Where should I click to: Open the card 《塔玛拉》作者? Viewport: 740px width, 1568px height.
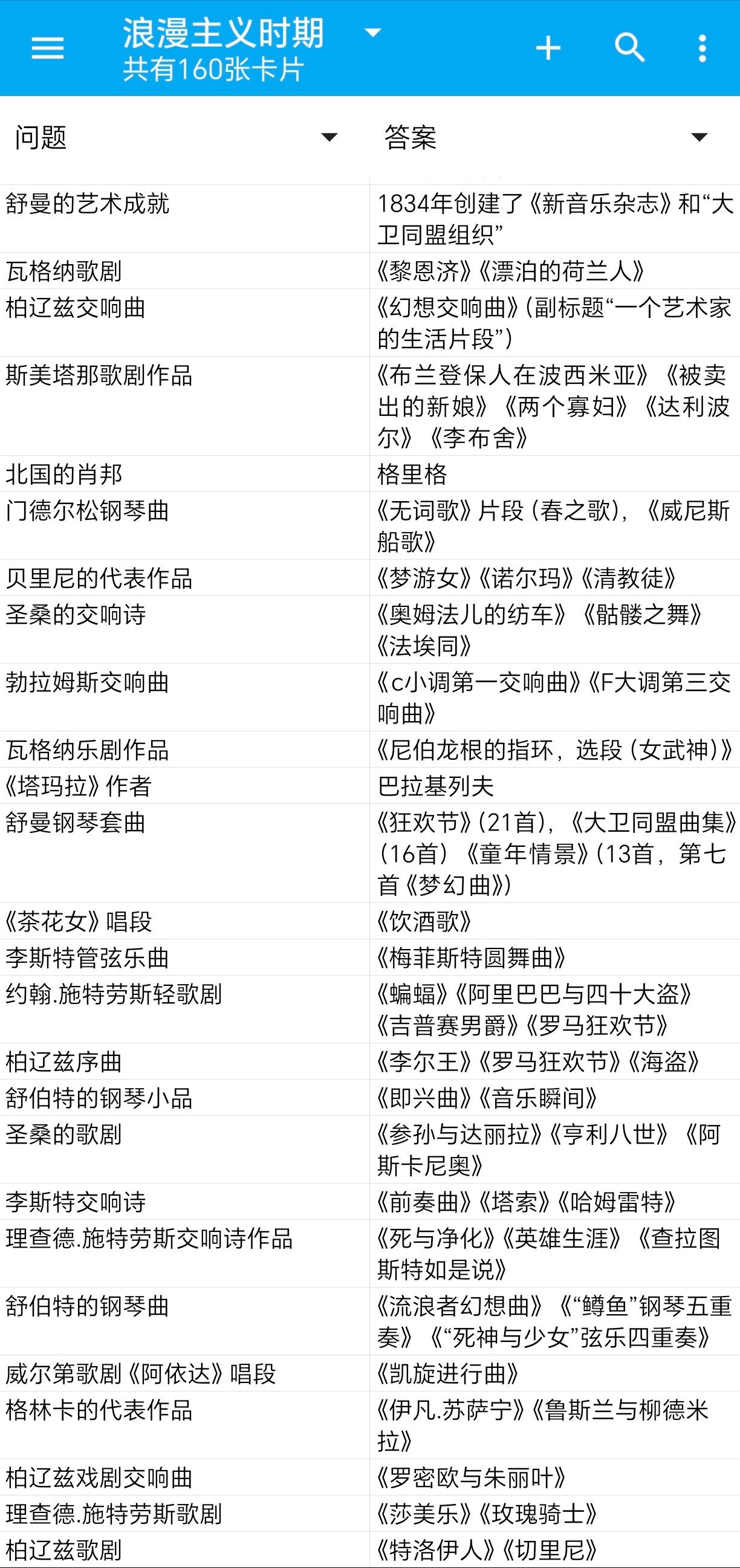[370, 785]
